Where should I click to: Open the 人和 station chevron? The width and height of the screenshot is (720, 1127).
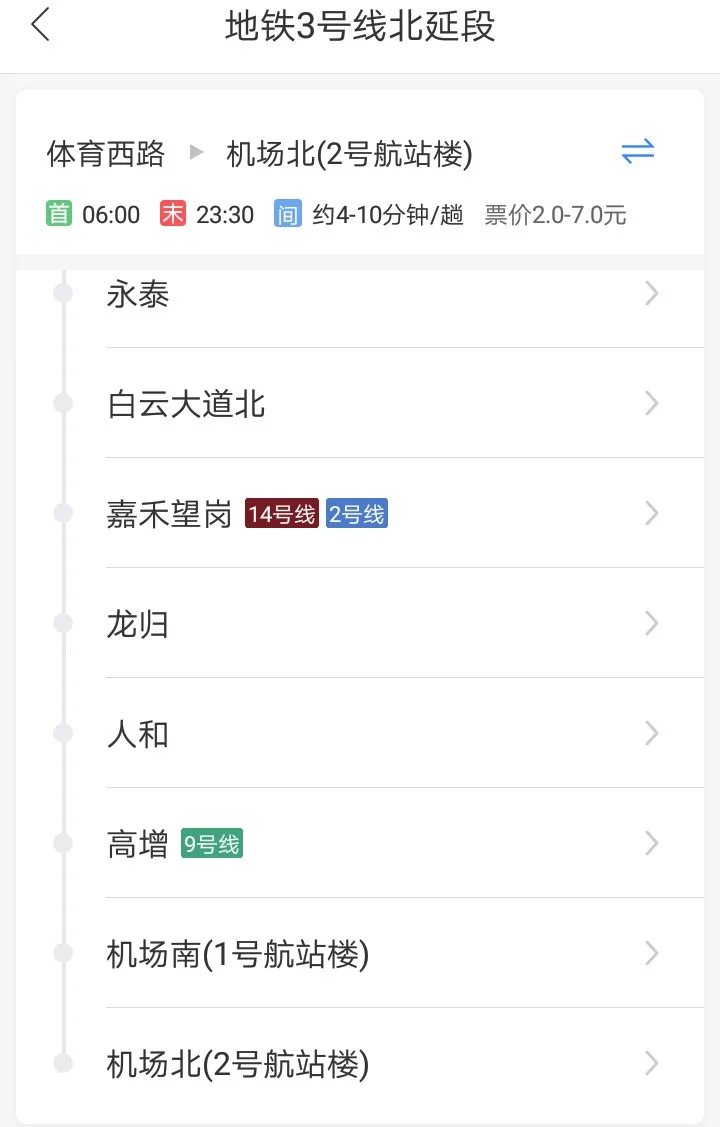point(651,732)
